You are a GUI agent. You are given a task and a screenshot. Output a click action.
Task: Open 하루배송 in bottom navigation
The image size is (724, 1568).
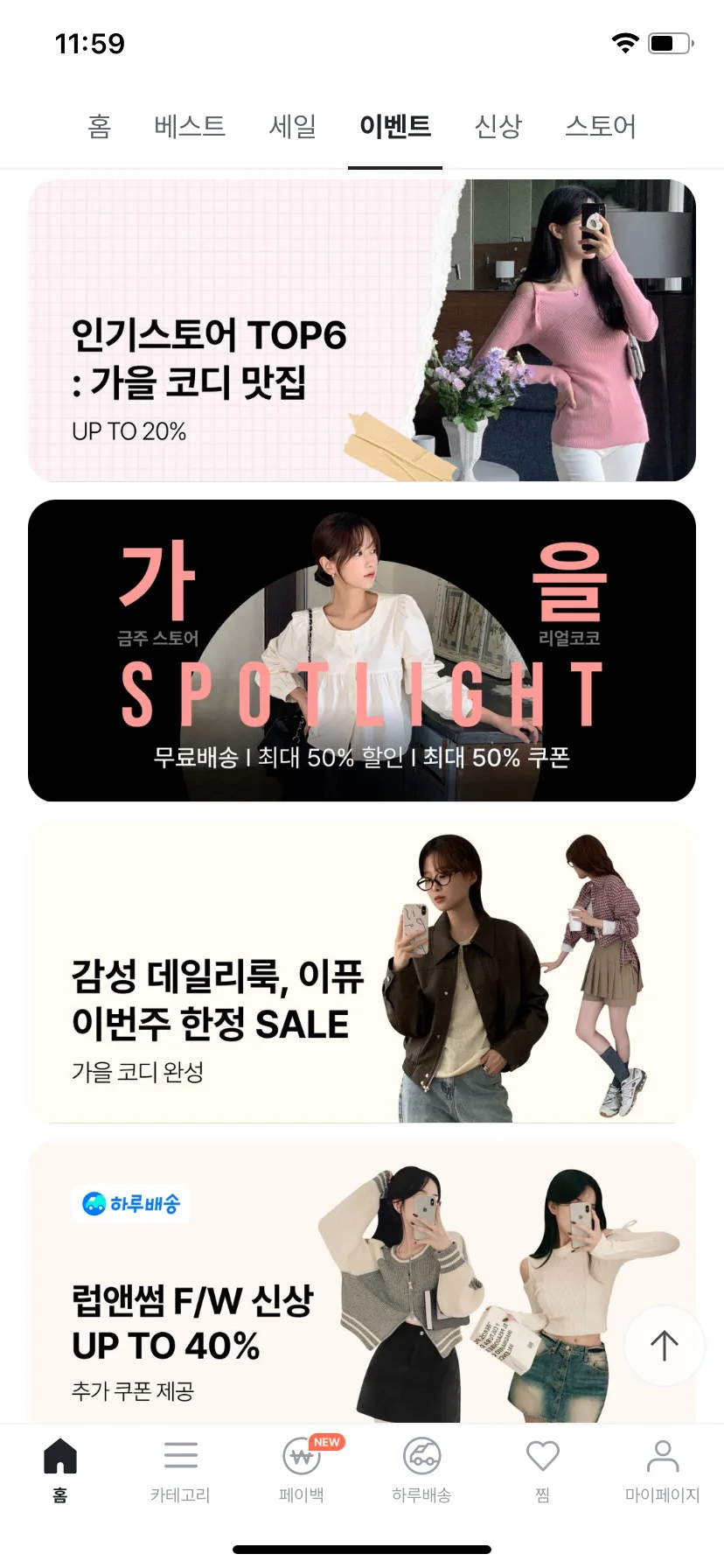pos(421,1470)
